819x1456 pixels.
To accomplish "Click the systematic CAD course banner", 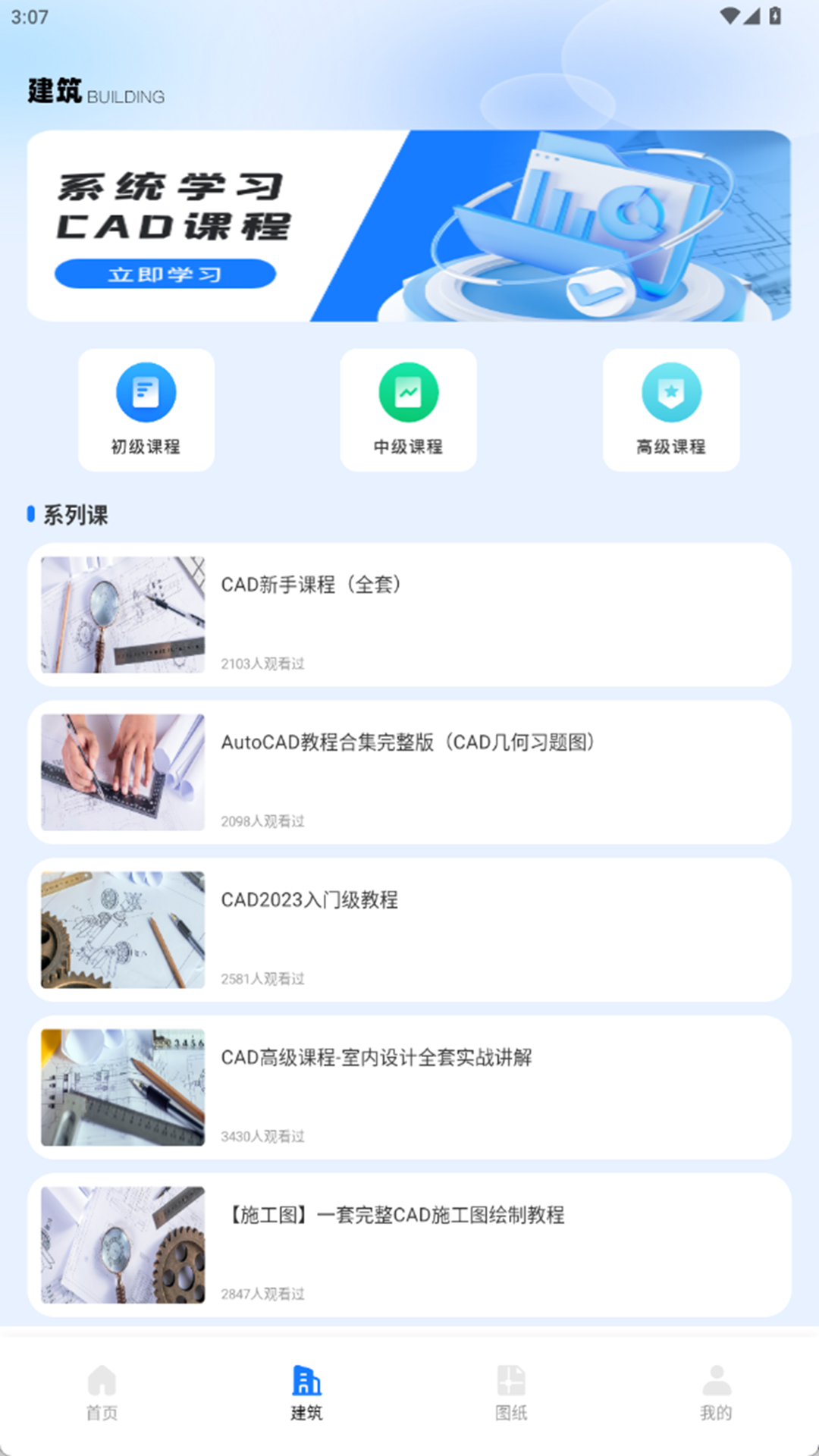I will tap(409, 224).
